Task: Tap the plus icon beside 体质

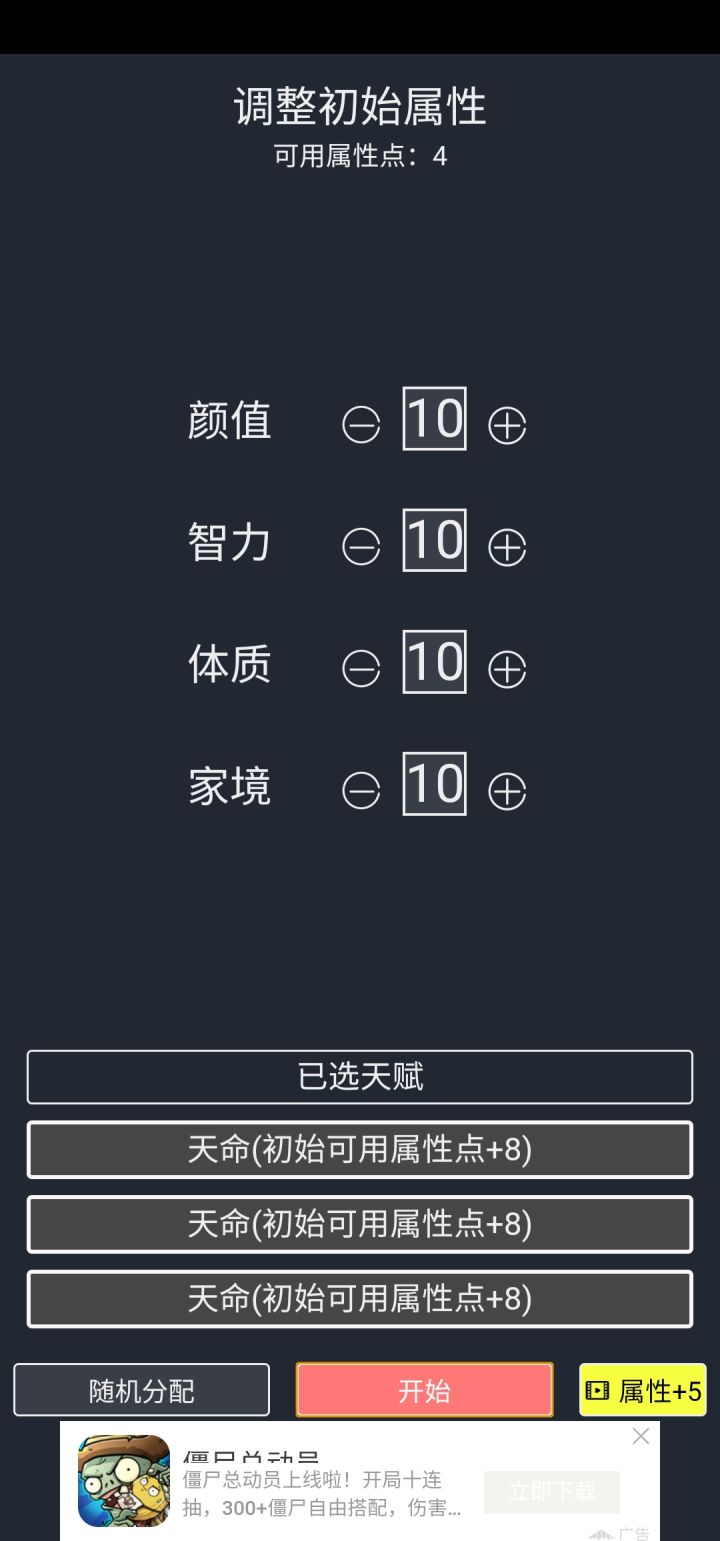Action: point(507,665)
